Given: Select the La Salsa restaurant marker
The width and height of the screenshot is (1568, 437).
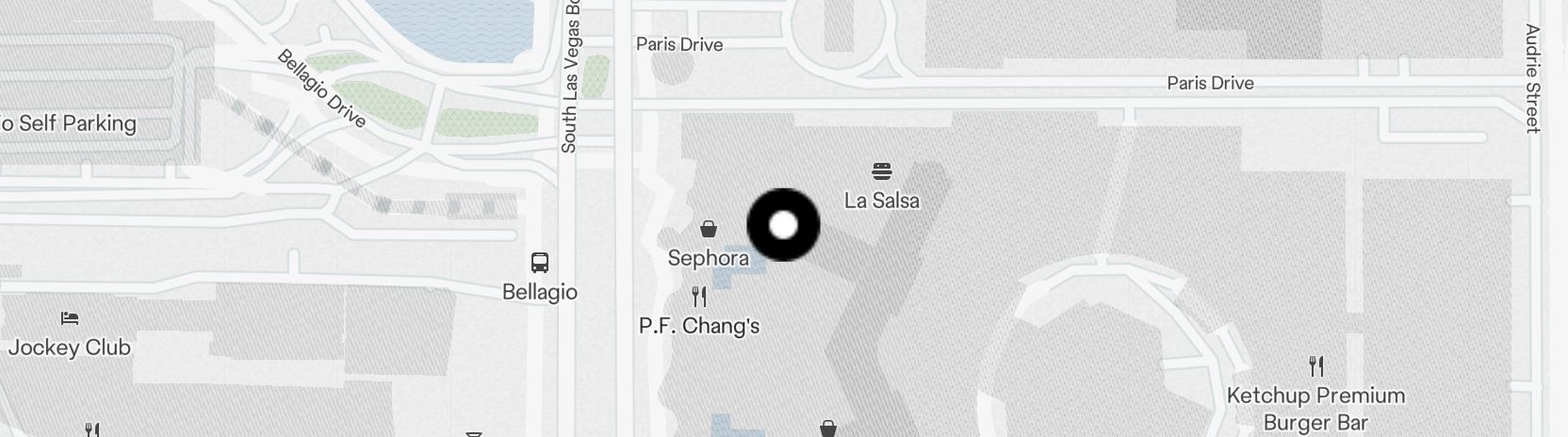Looking at the screenshot, I should 882,172.
